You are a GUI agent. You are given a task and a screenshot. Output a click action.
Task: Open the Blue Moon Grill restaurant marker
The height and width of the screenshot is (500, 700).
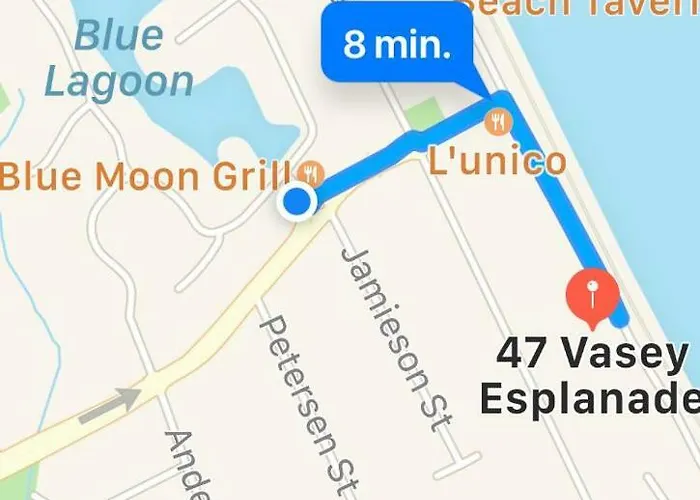point(312,172)
